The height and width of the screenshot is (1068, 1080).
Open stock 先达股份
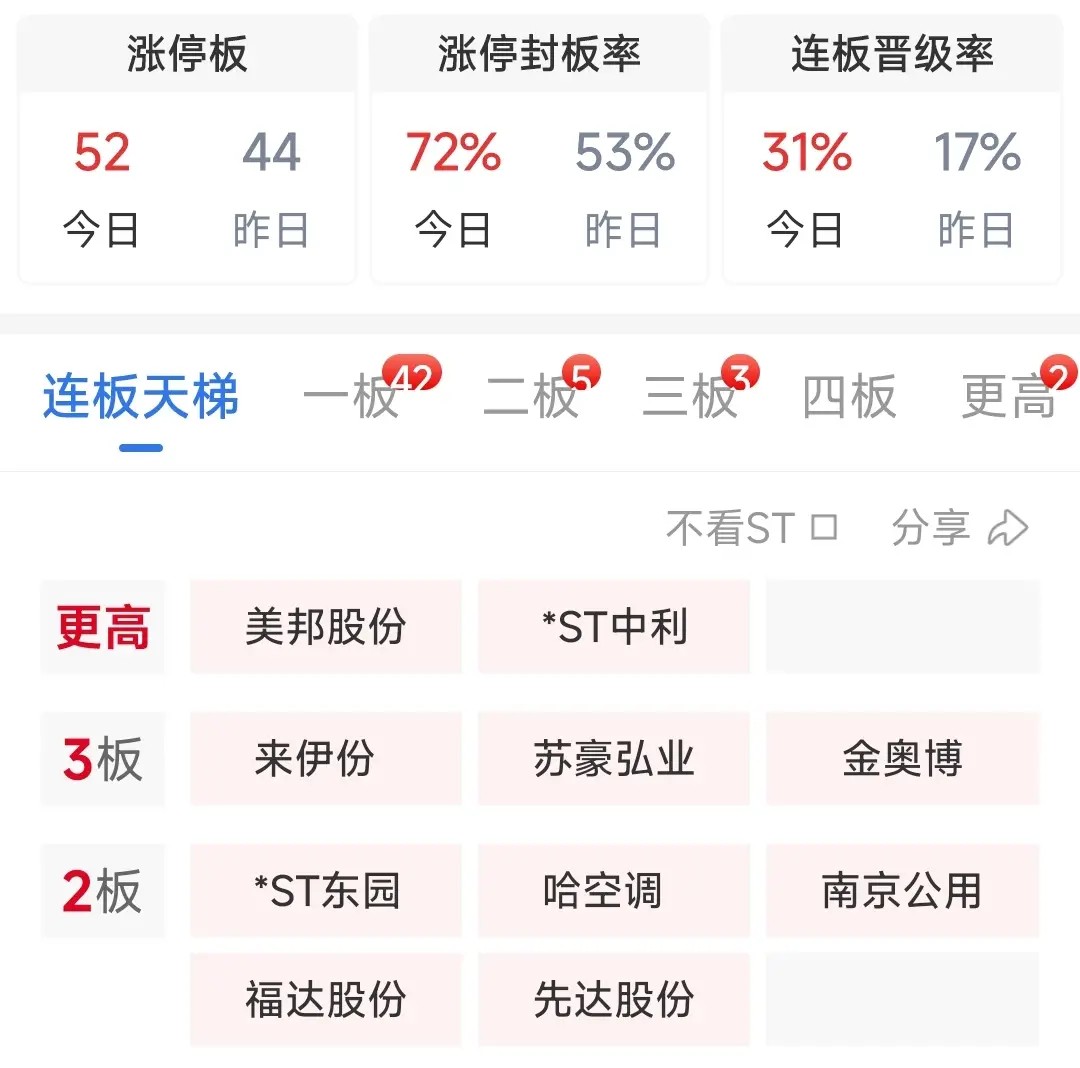click(x=614, y=999)
